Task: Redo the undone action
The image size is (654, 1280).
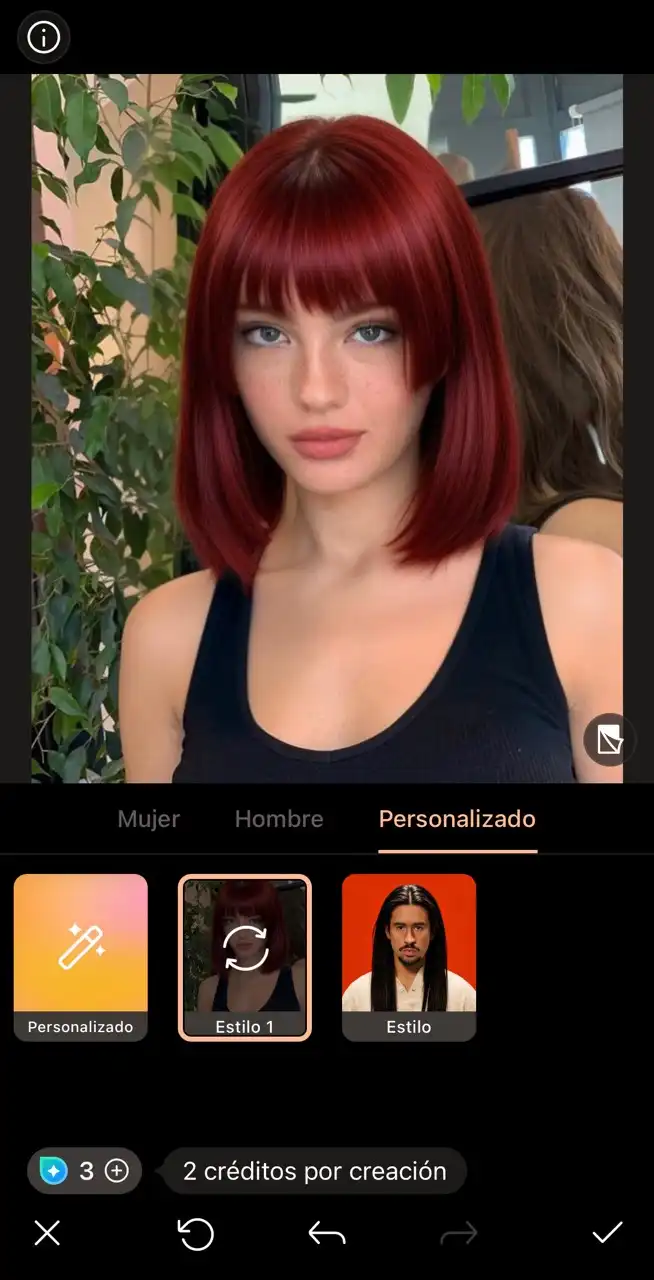Action: click(x=459, y=1234)
